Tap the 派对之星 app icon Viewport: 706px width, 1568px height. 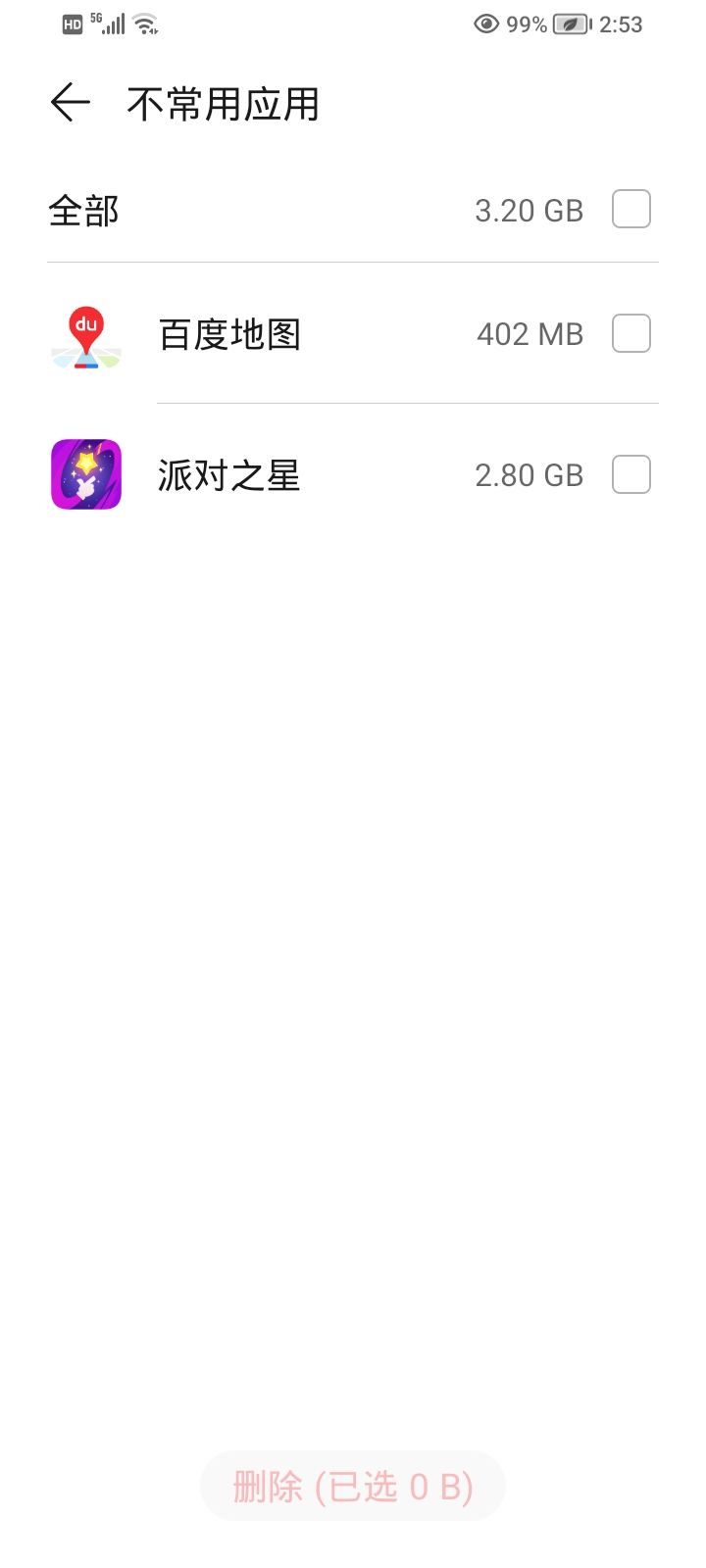click(x=85, y=474)
